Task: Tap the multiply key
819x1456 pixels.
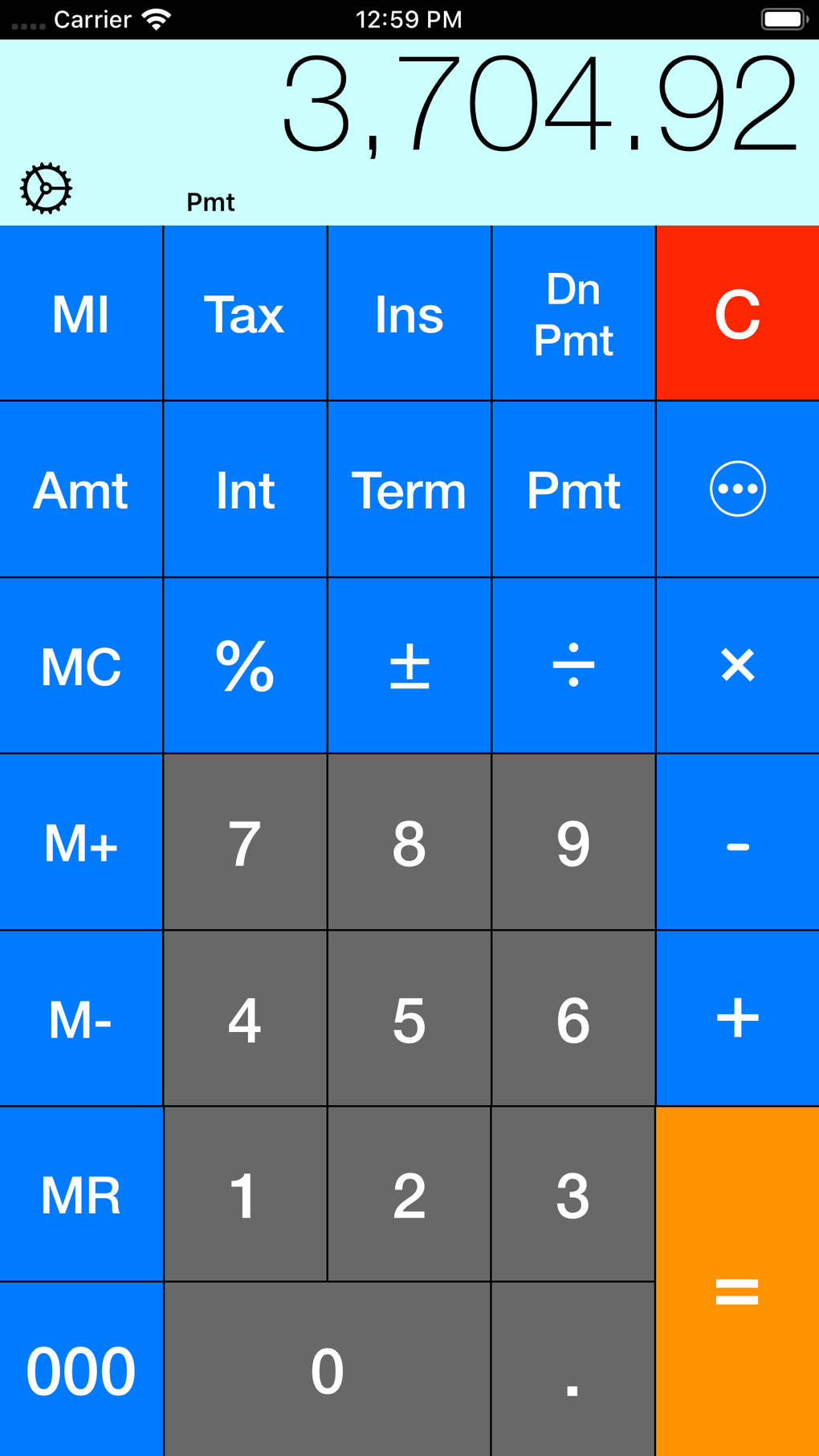Action: click(737, 666)
